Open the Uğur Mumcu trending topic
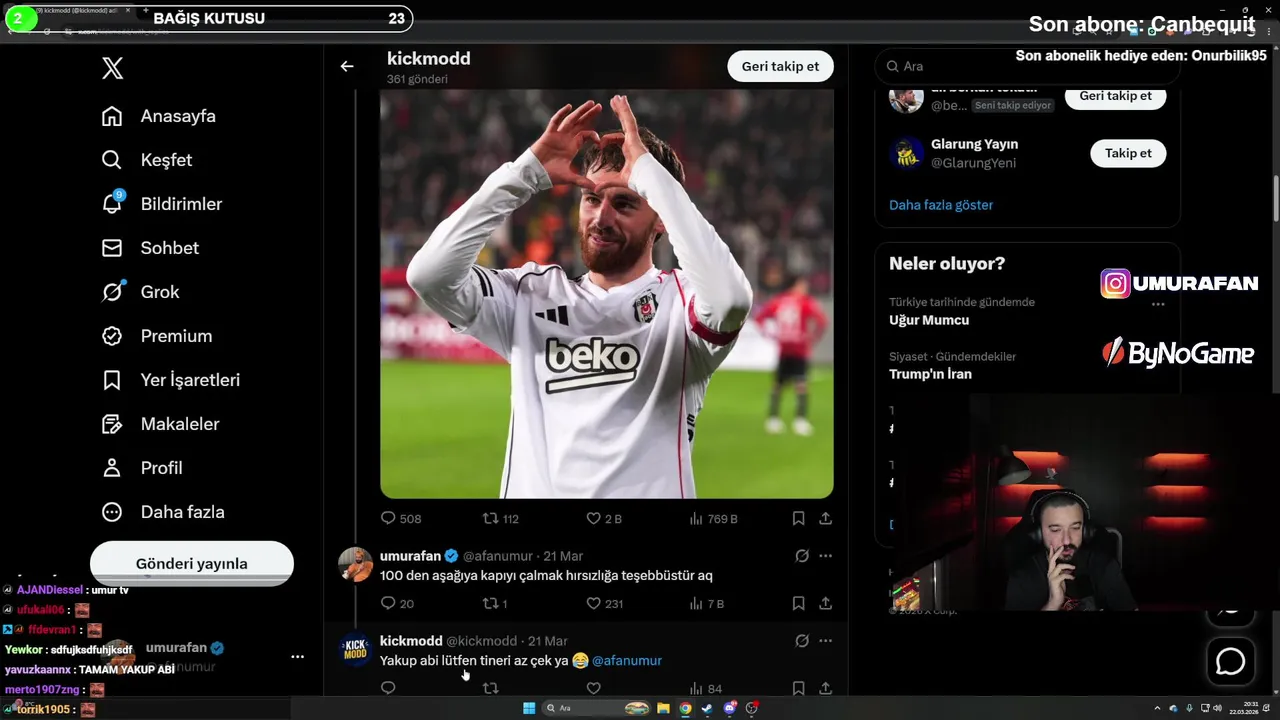Image resolution: width=1280 pixels, height=720 pixels. [929, 320]
